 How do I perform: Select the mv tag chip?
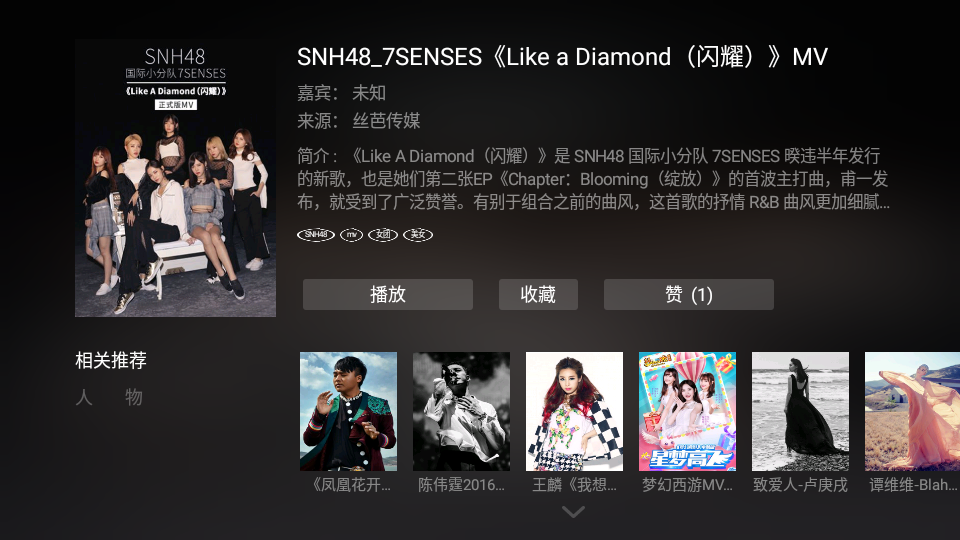(352, 234)
